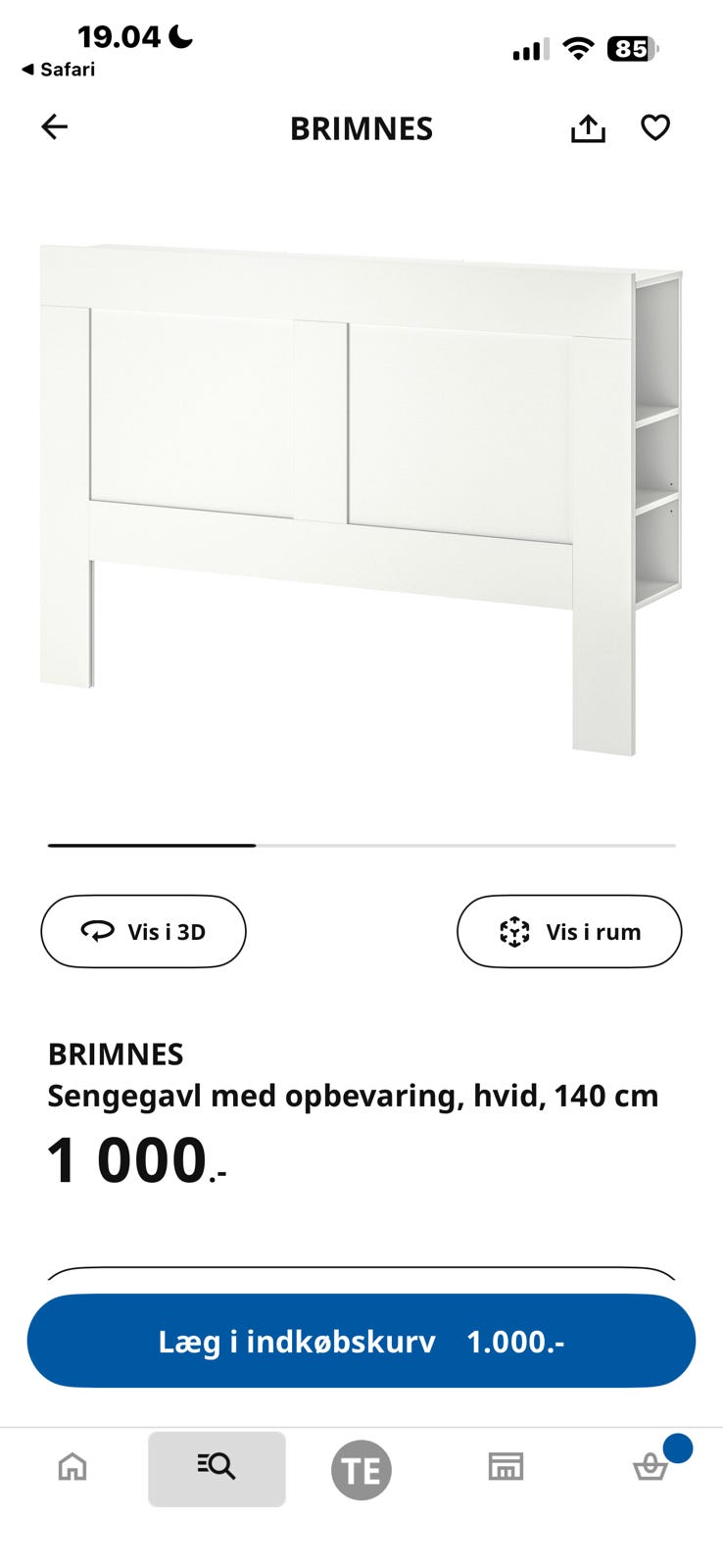Add BRIMNES to favorites with the heart icon

pyautogui.click(x=654, y=126)
